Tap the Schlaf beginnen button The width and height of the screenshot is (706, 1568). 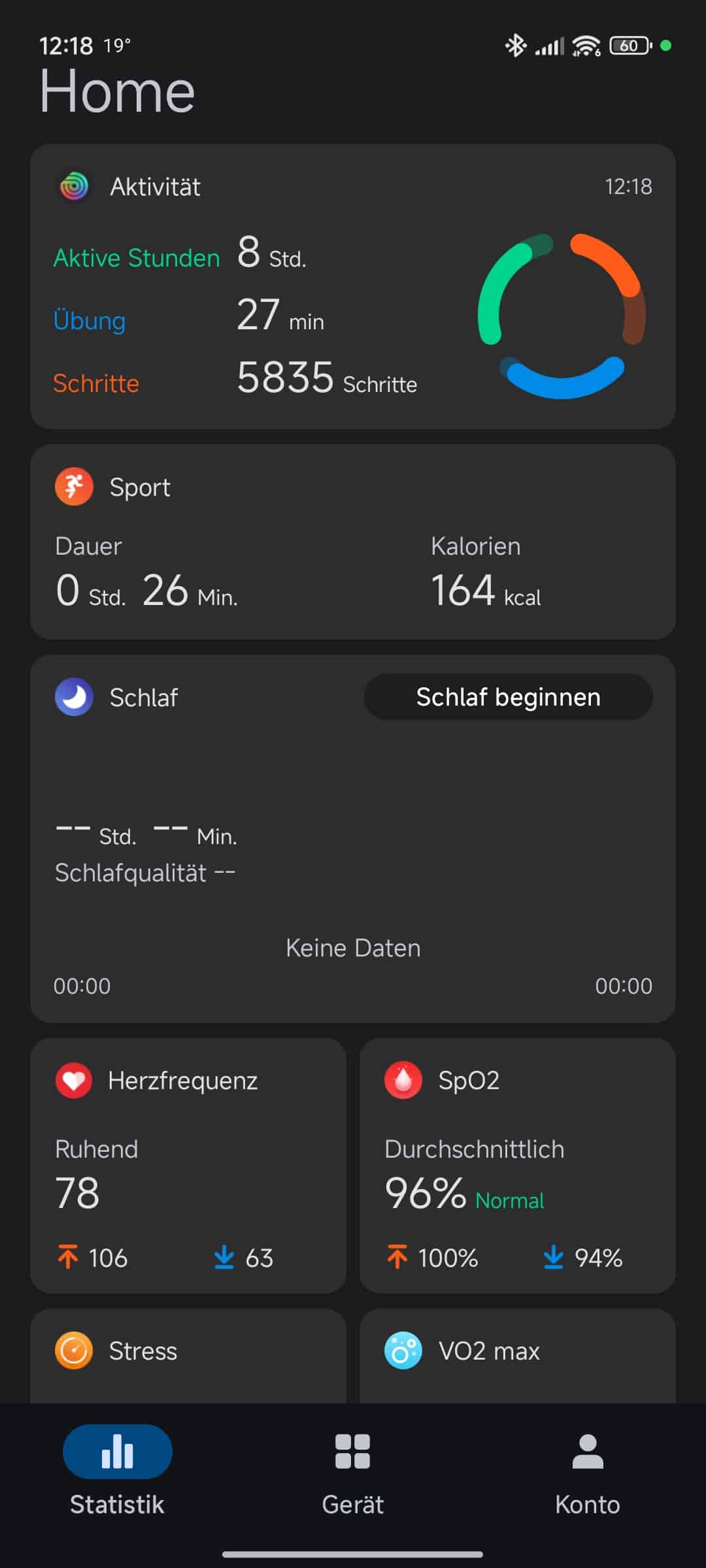508,697
